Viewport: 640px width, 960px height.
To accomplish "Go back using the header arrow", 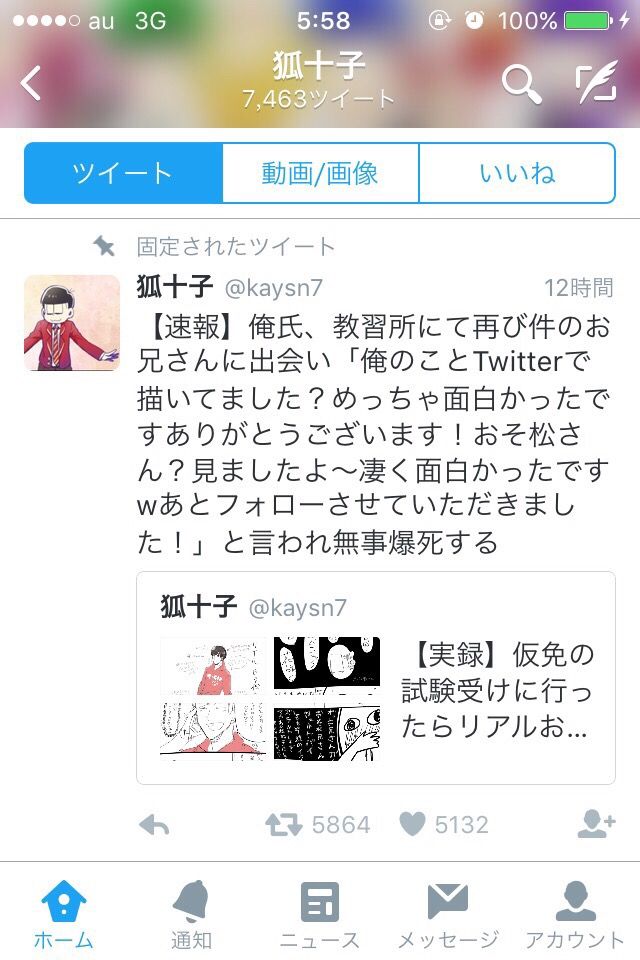I will [32, 84].
